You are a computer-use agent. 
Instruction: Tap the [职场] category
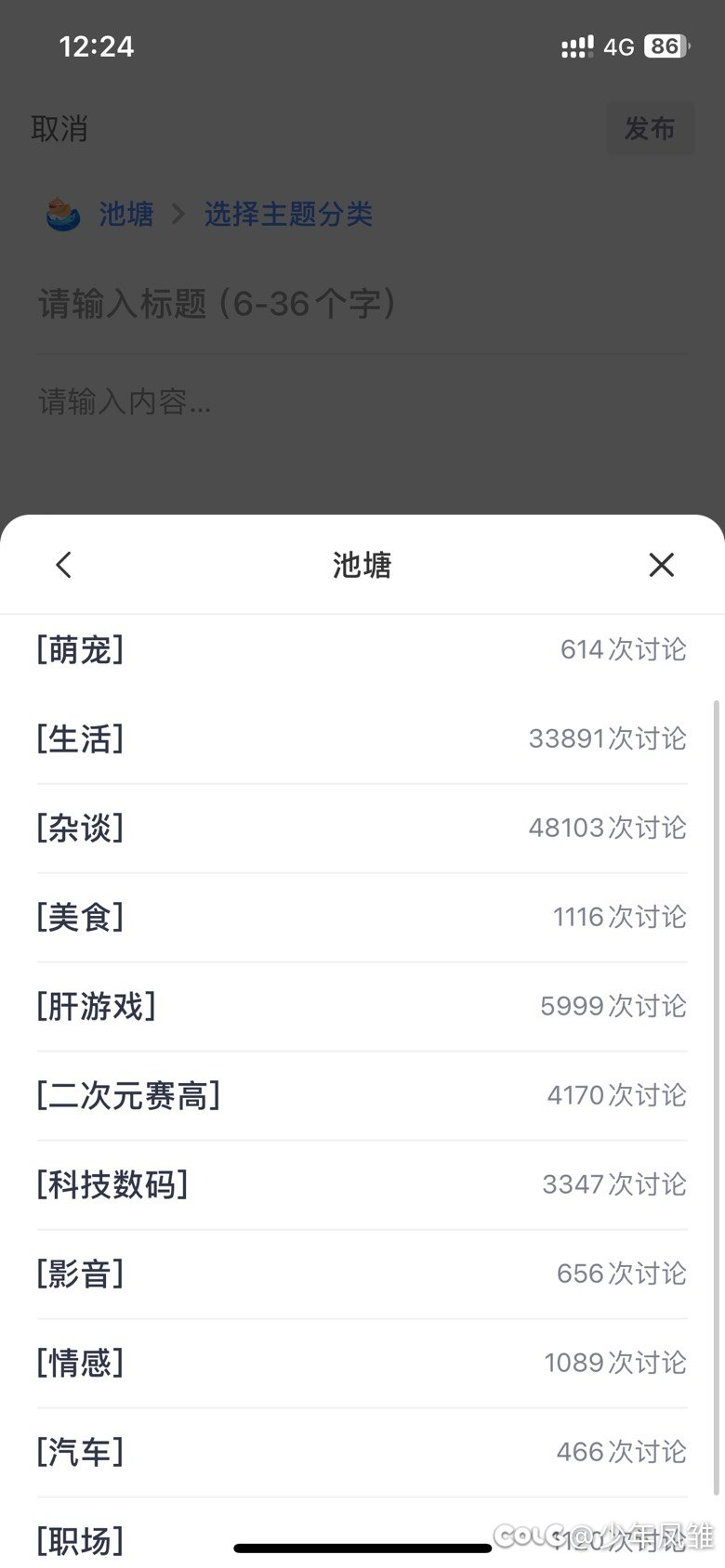click(x=362, y=1533)
